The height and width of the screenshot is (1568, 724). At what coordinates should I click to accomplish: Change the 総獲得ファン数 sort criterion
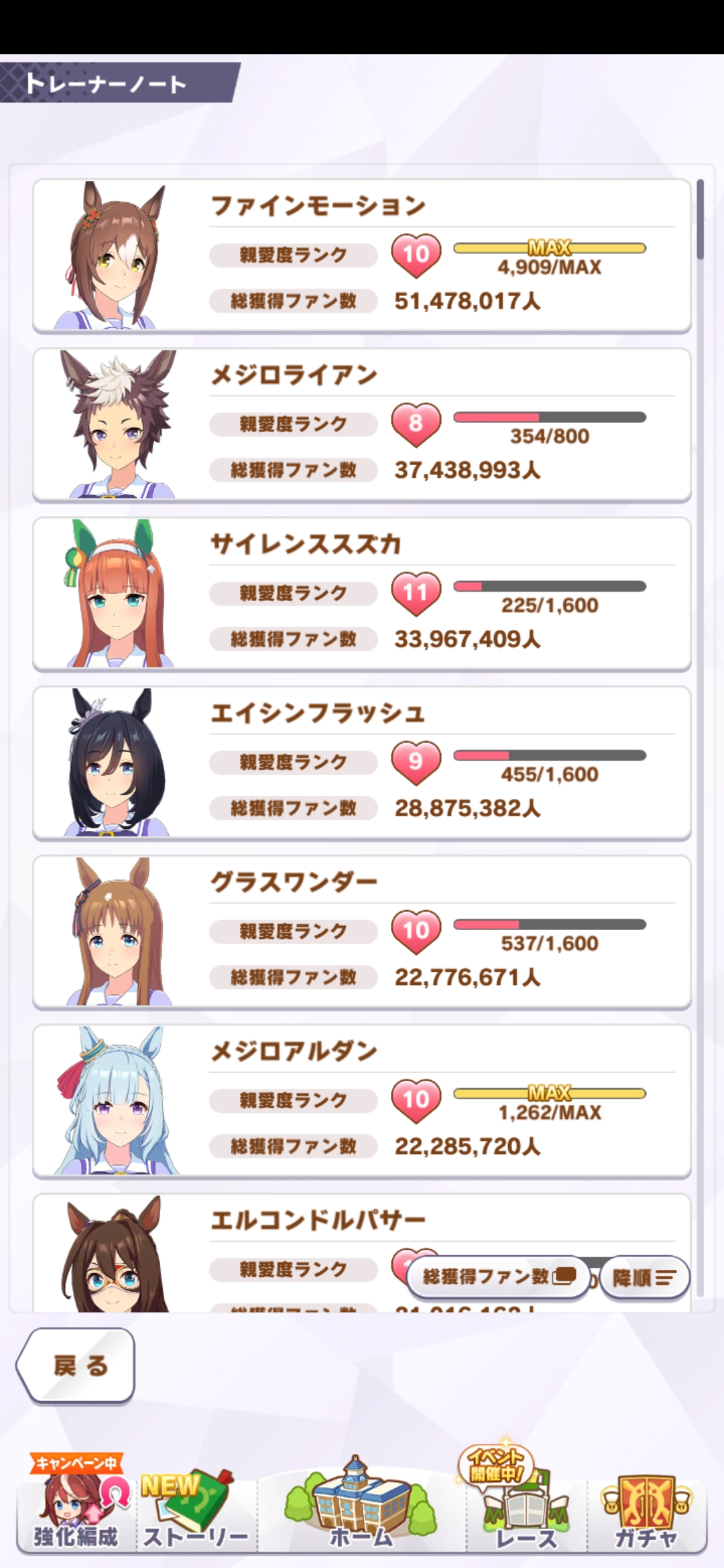pyautogui.click(x=498, y=1277)
